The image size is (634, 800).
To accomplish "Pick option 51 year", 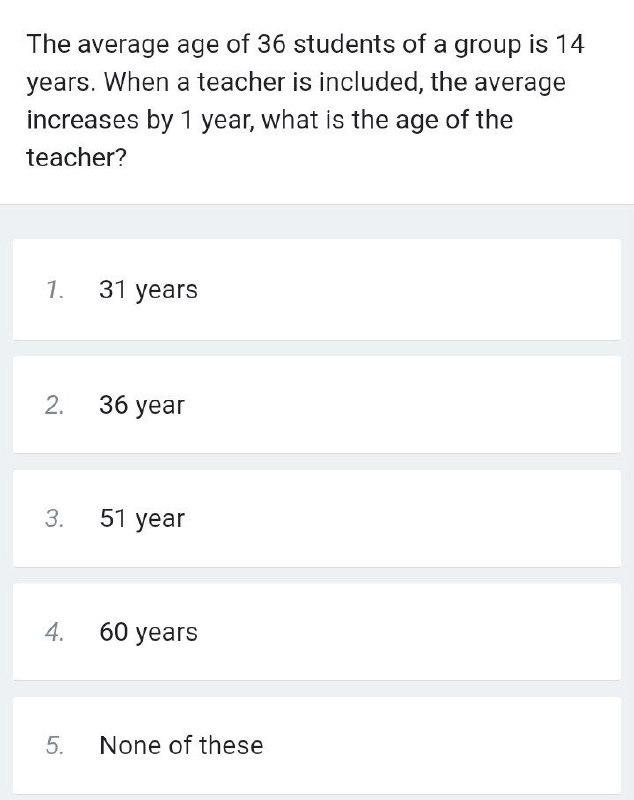I will pos(142,518).
